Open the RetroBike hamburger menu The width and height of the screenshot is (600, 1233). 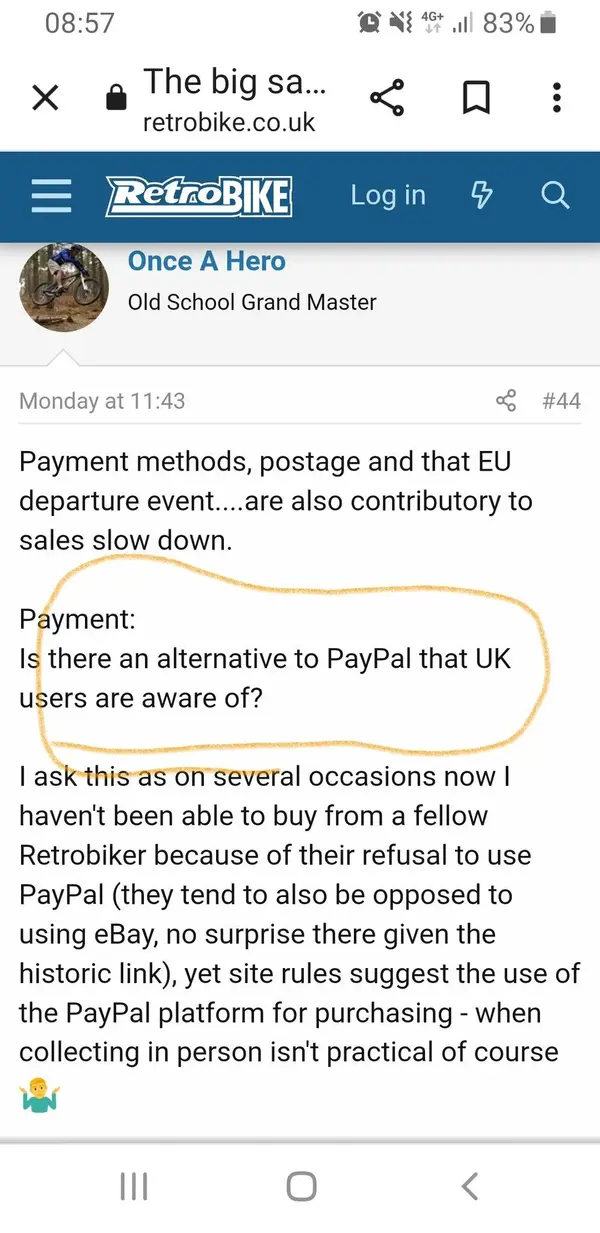pyautogui.click(x=50, y=196)
